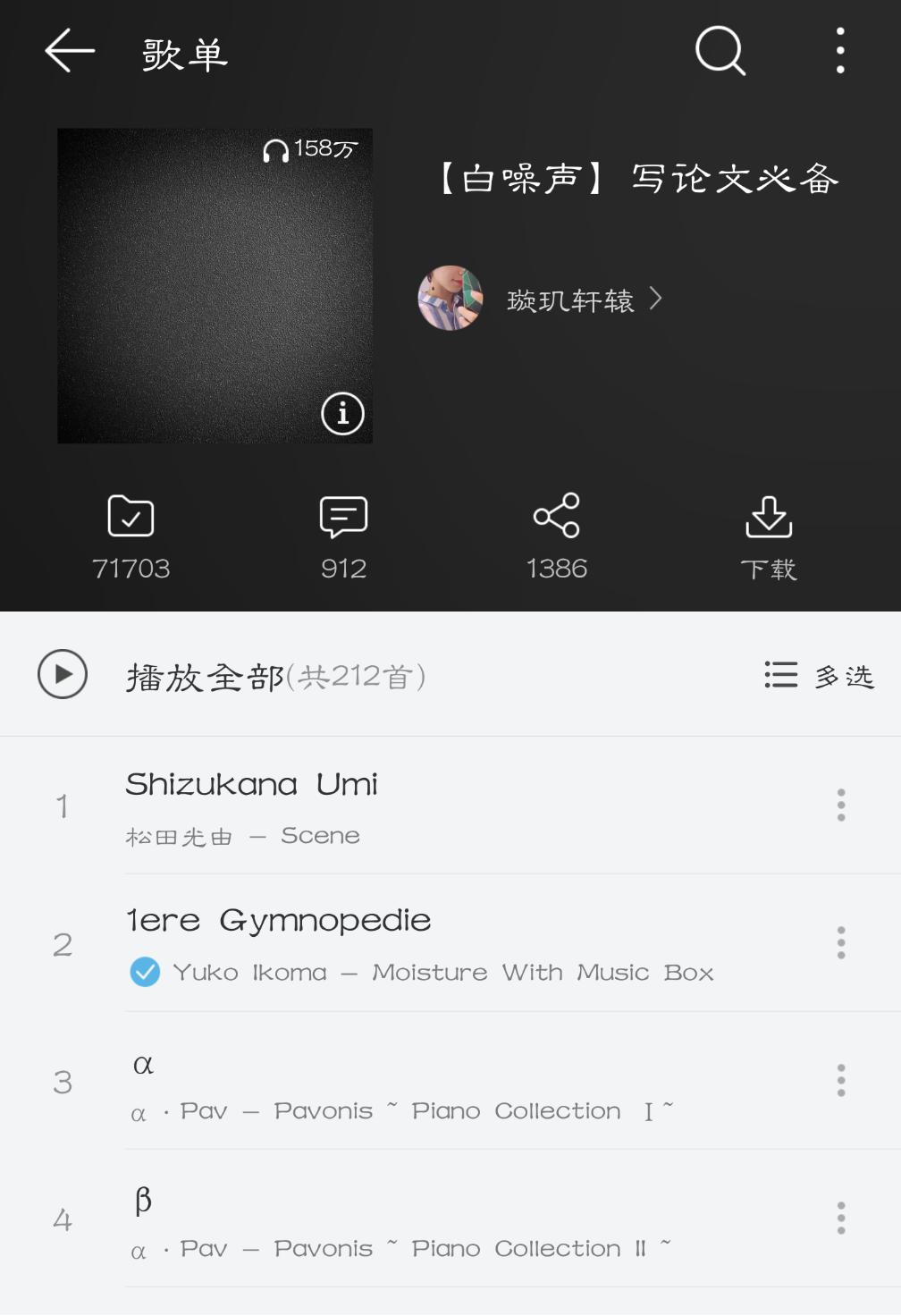
Task: Click the collect playlist folder icon
Action: pyautogui.click(x=131, y=515)
